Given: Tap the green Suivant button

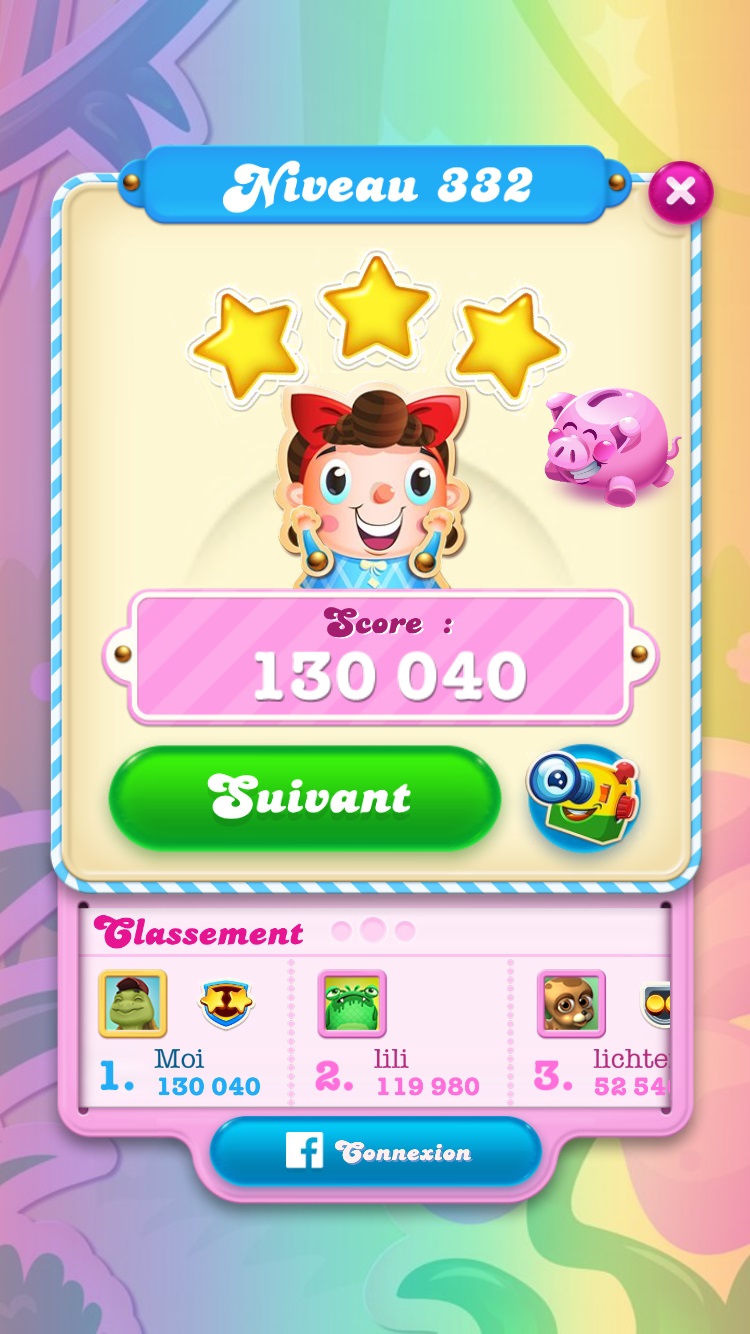Looking at the screenshot, I should [305, 798].
